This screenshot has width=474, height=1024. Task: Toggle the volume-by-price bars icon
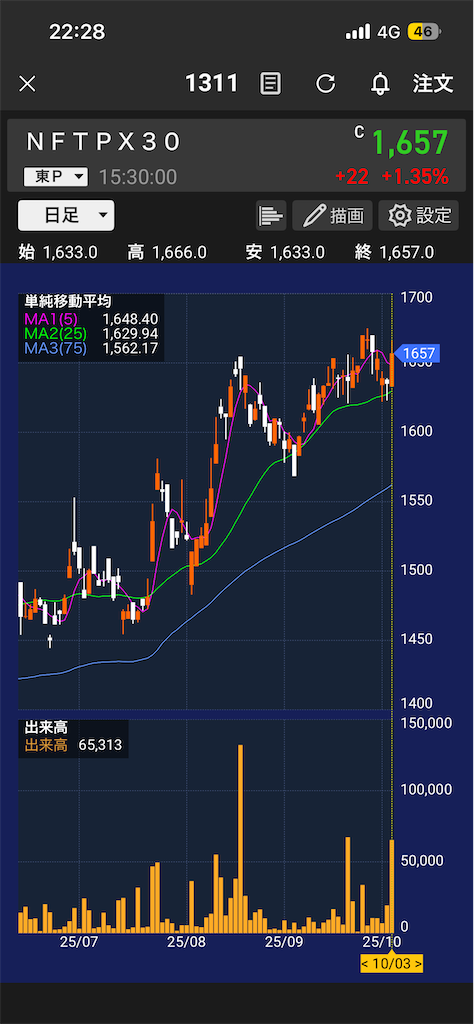pos(271,216)
